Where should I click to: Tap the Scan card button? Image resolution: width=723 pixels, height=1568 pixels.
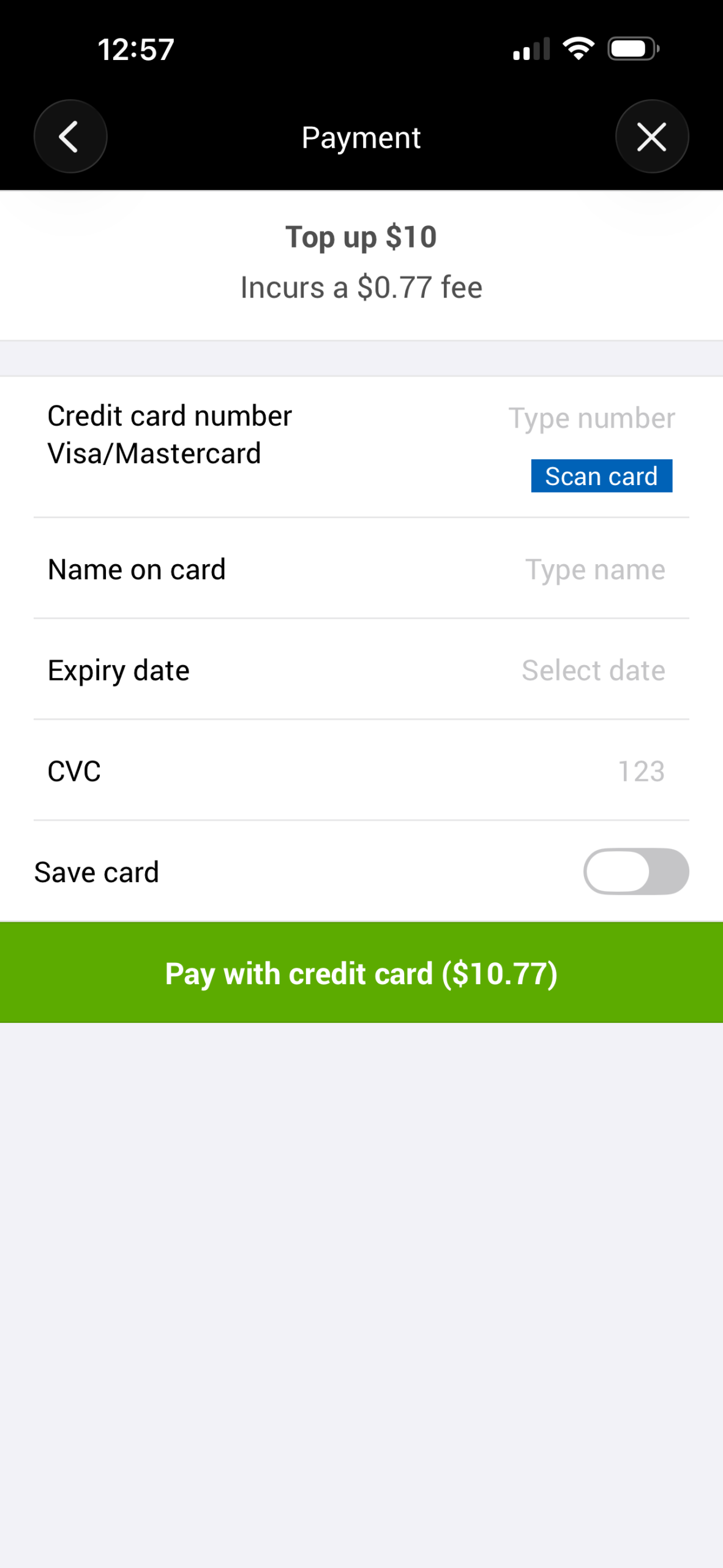[601, 476]
